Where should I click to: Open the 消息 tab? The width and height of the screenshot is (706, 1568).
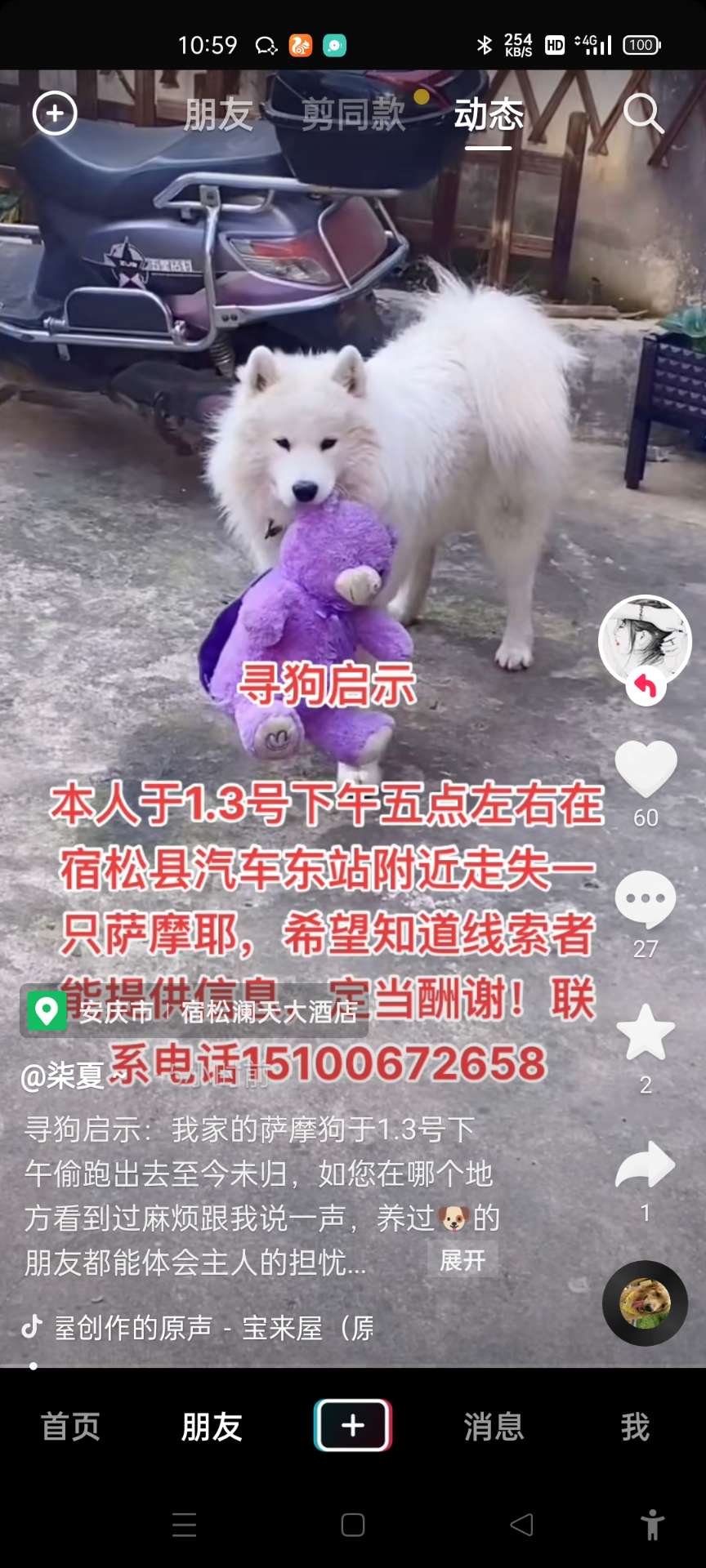click(494, 1427)
